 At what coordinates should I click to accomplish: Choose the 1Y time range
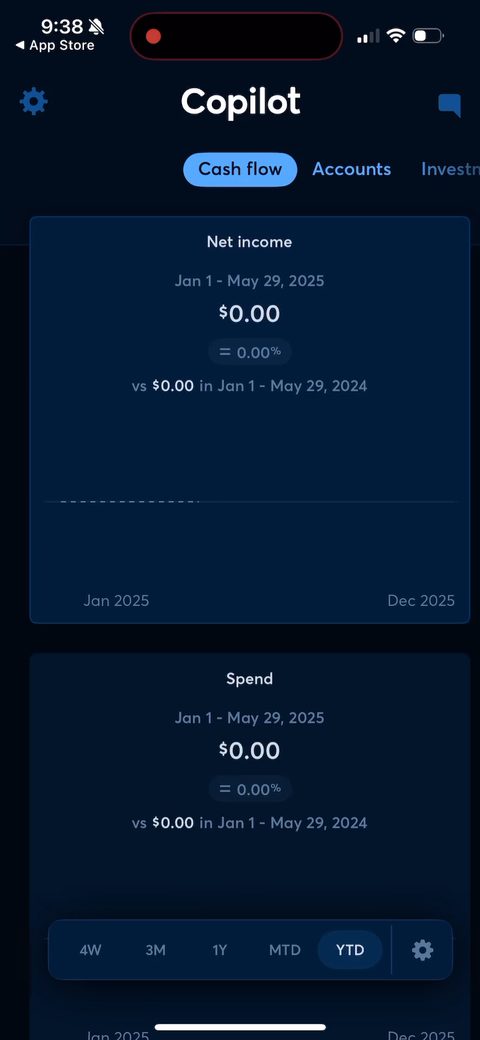[x=219, y=950]
